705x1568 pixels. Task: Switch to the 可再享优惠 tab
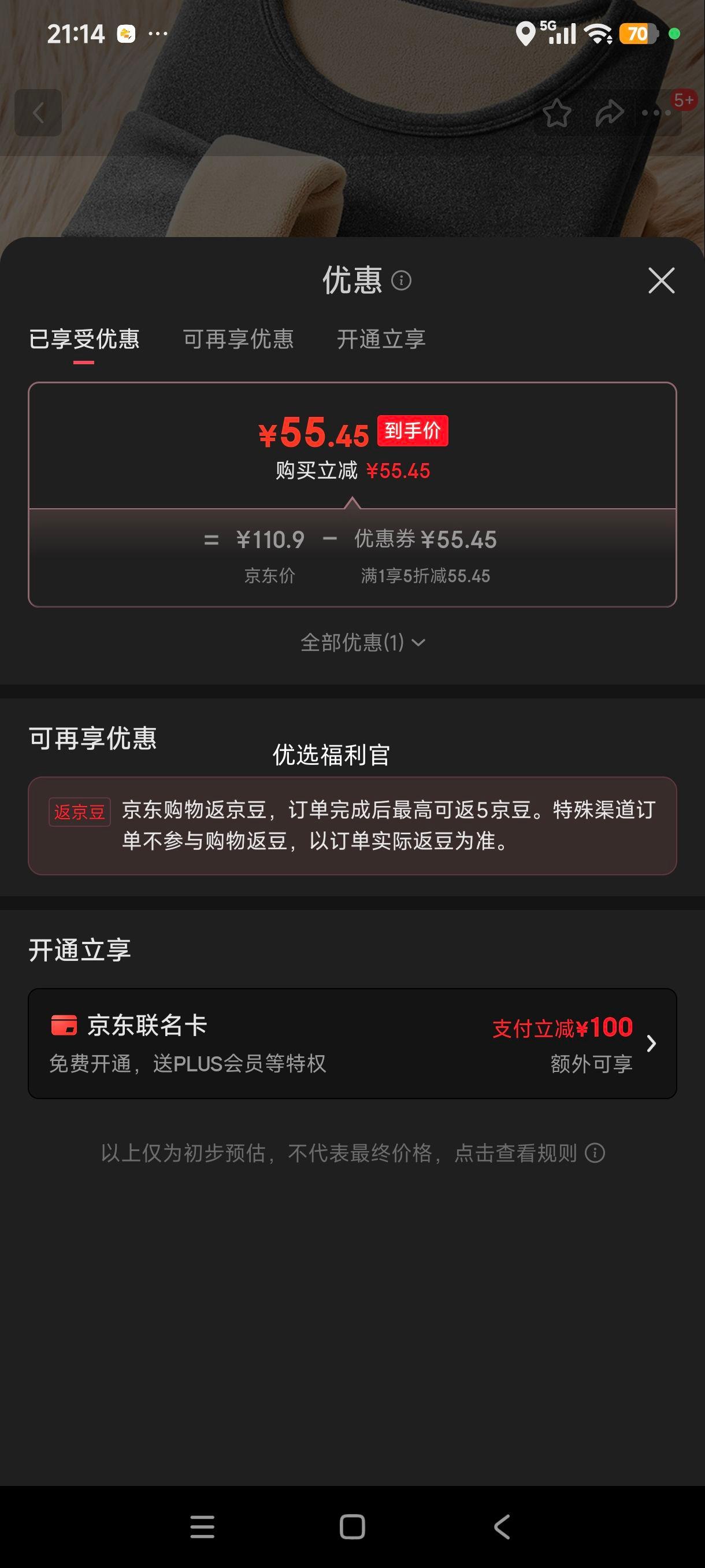[239, 339]
